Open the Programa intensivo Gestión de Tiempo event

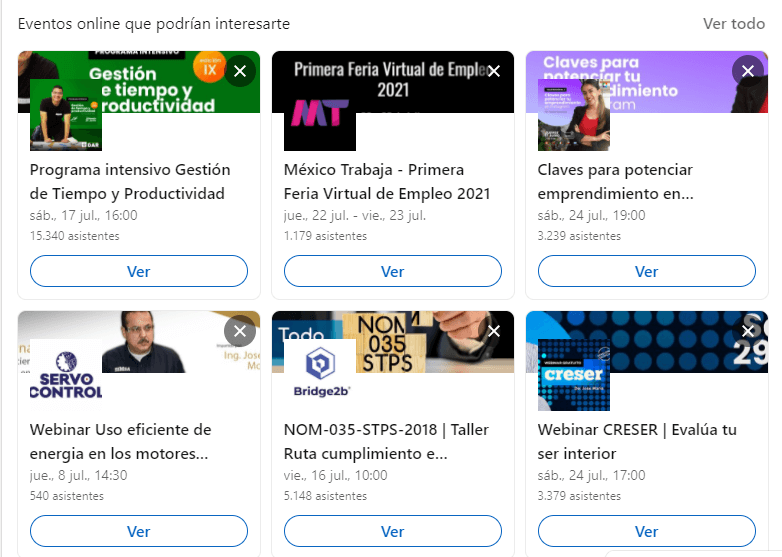pyautogui.click(x=130, y=181)
